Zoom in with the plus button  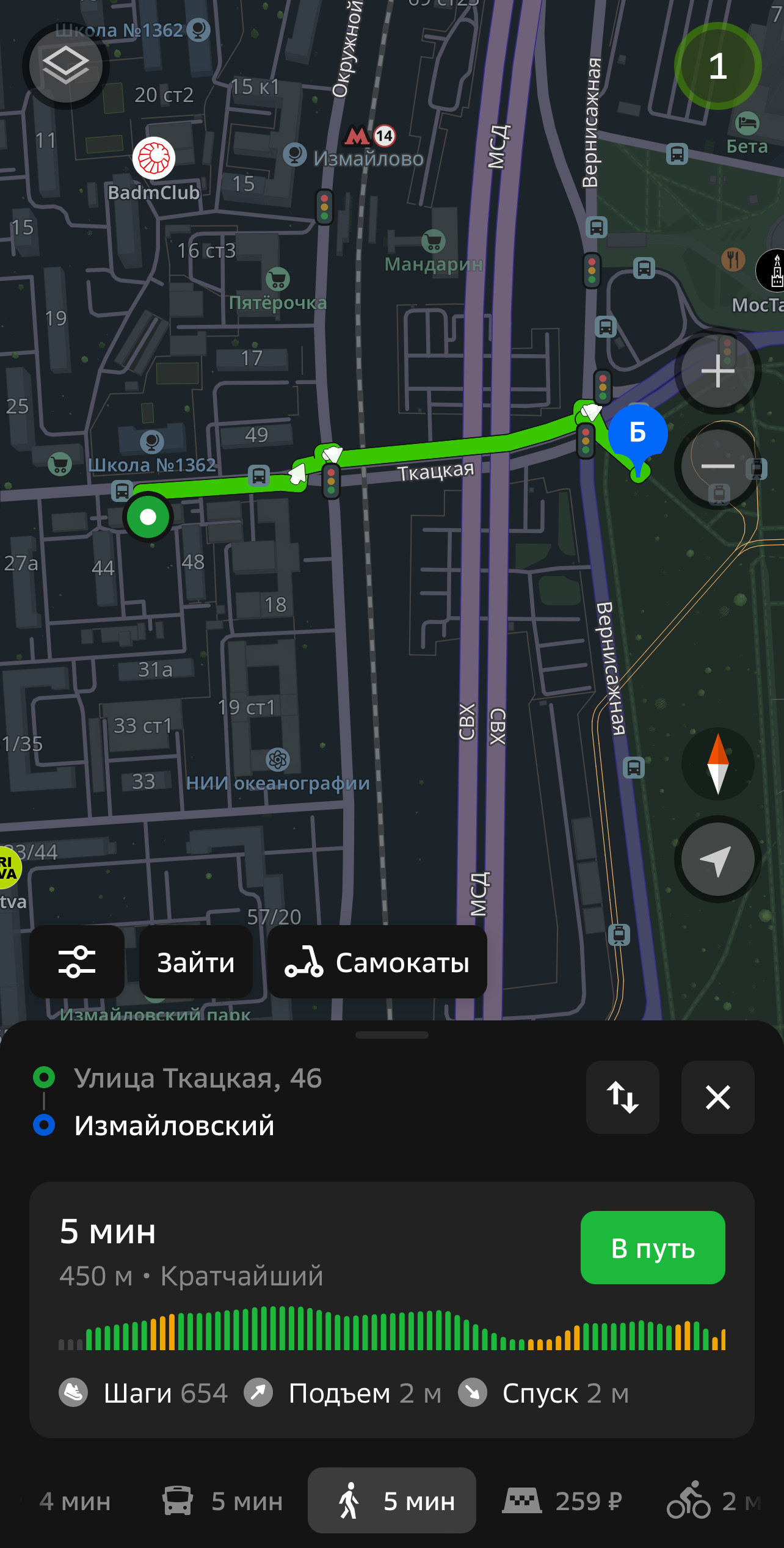coord(717,371)
